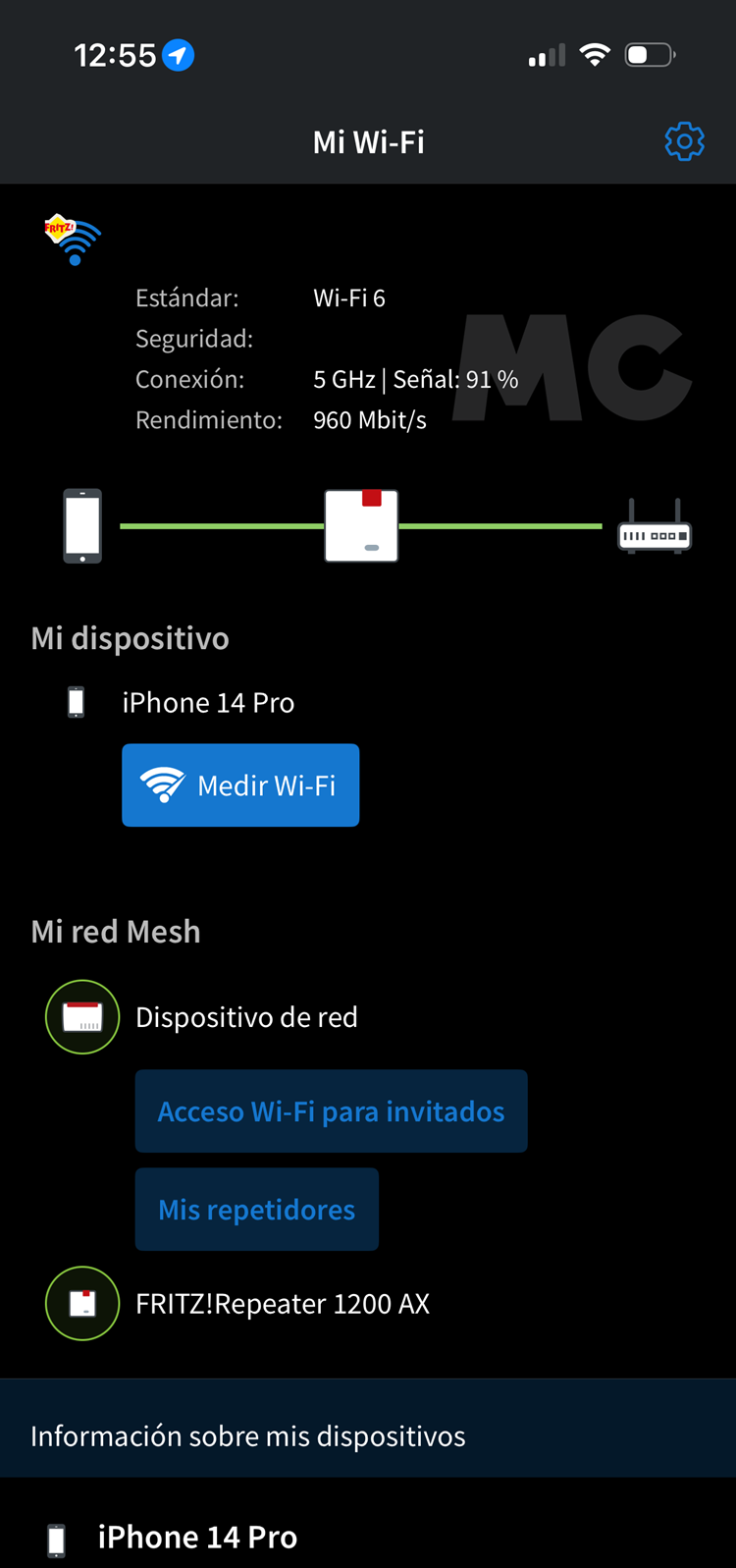The height and width of the screenshot is (1568, 736).
Task: Select Dispositivo de red in mesh list
Action: pyautogui.click(x=245, y=1017)
